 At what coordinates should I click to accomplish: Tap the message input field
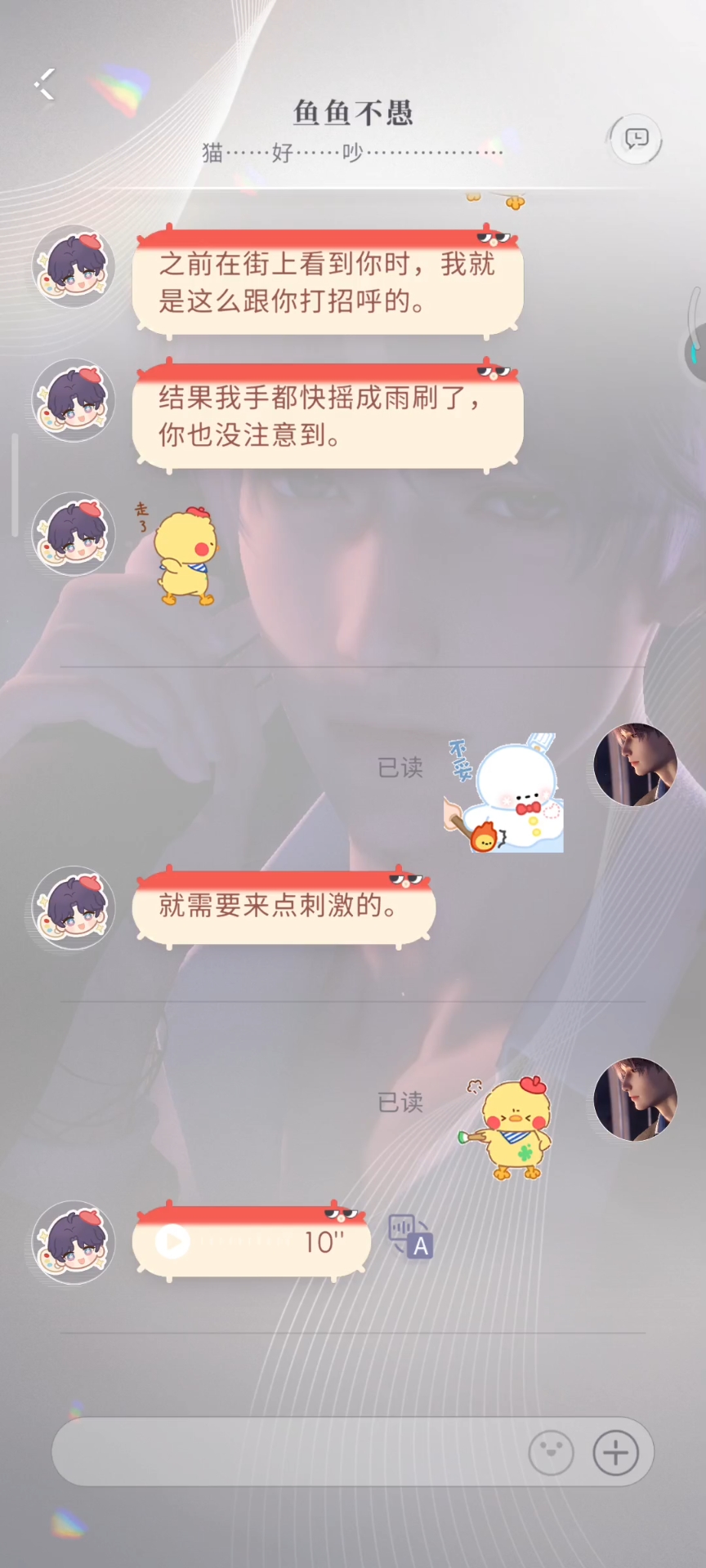tap(286, 1452)
